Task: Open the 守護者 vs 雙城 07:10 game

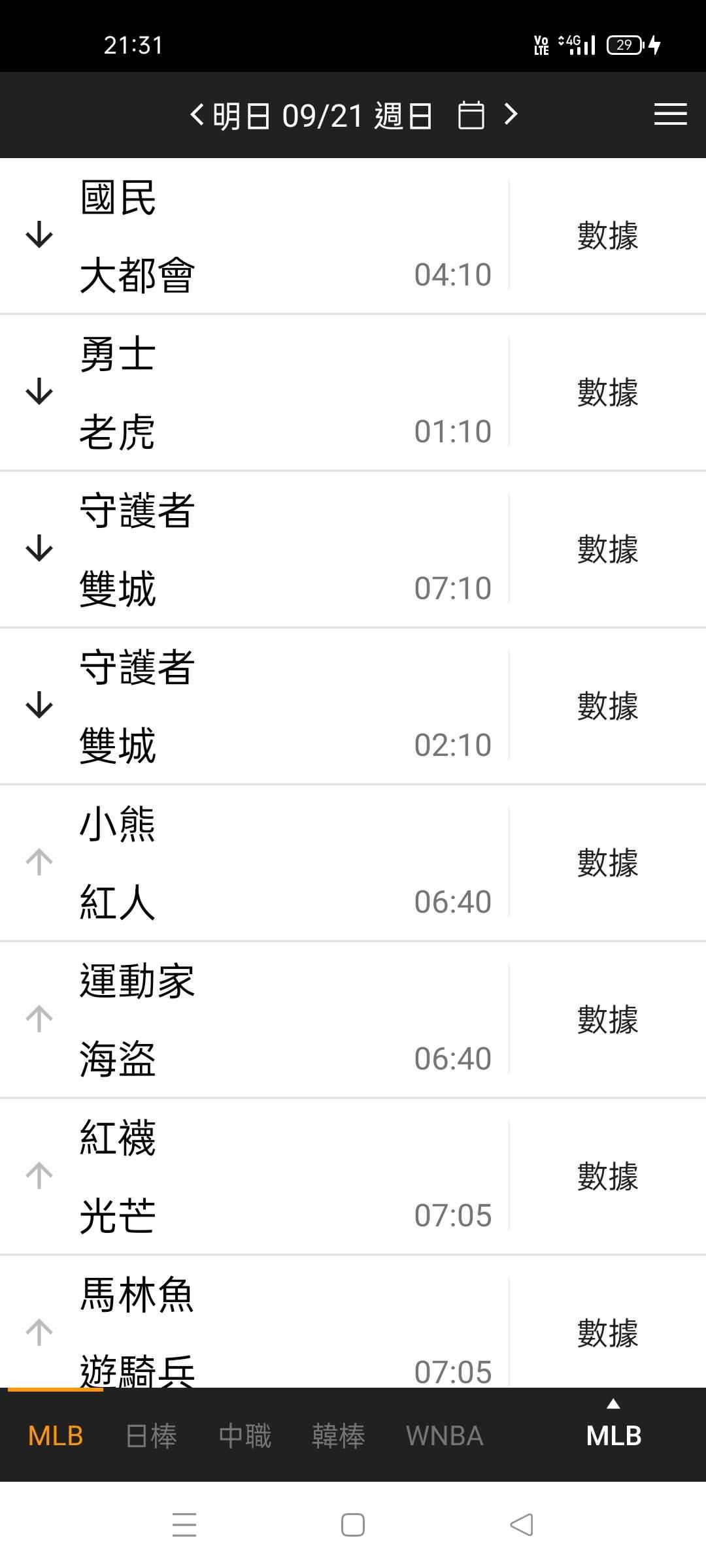Action: pos(254,549)
